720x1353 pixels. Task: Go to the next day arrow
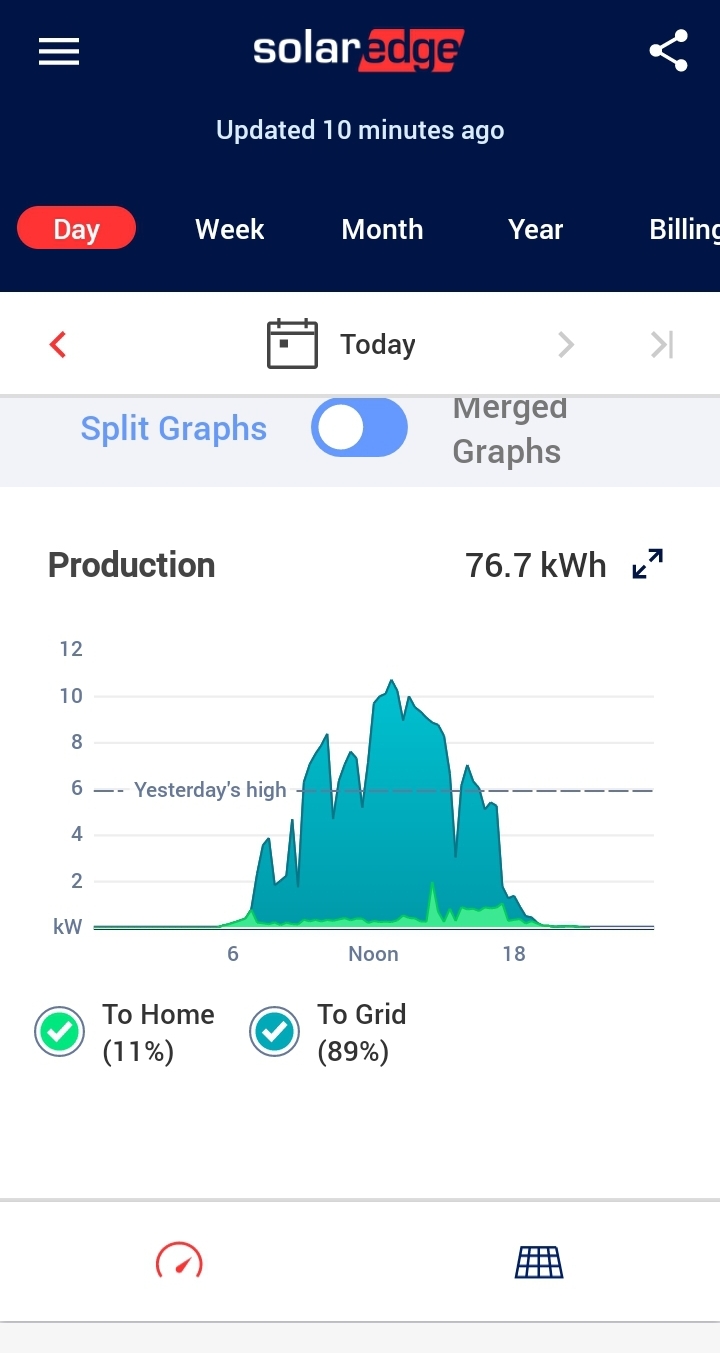(566, 345)
